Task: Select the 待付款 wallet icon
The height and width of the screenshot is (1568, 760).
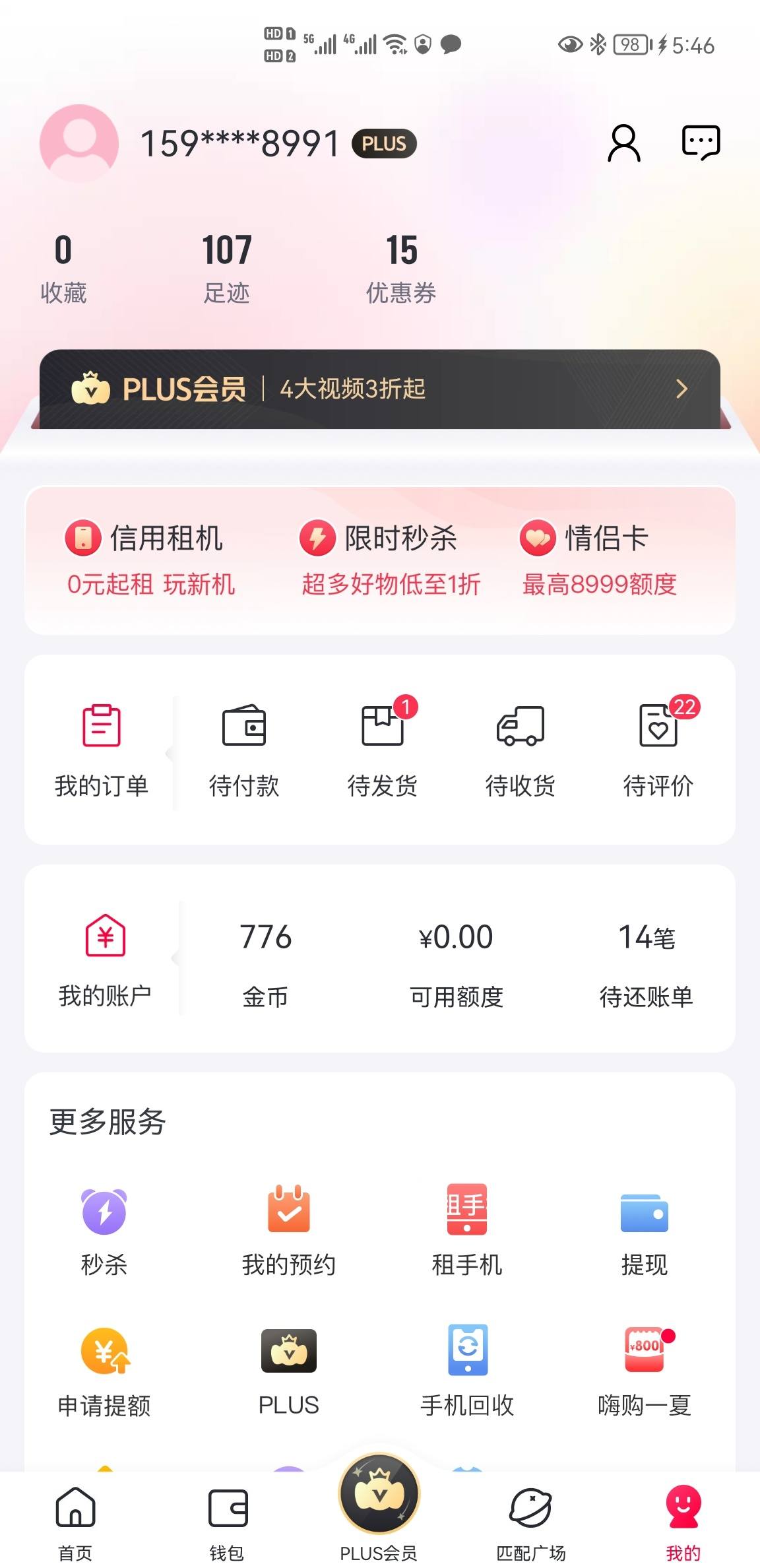Action: (x=244, y=729)
